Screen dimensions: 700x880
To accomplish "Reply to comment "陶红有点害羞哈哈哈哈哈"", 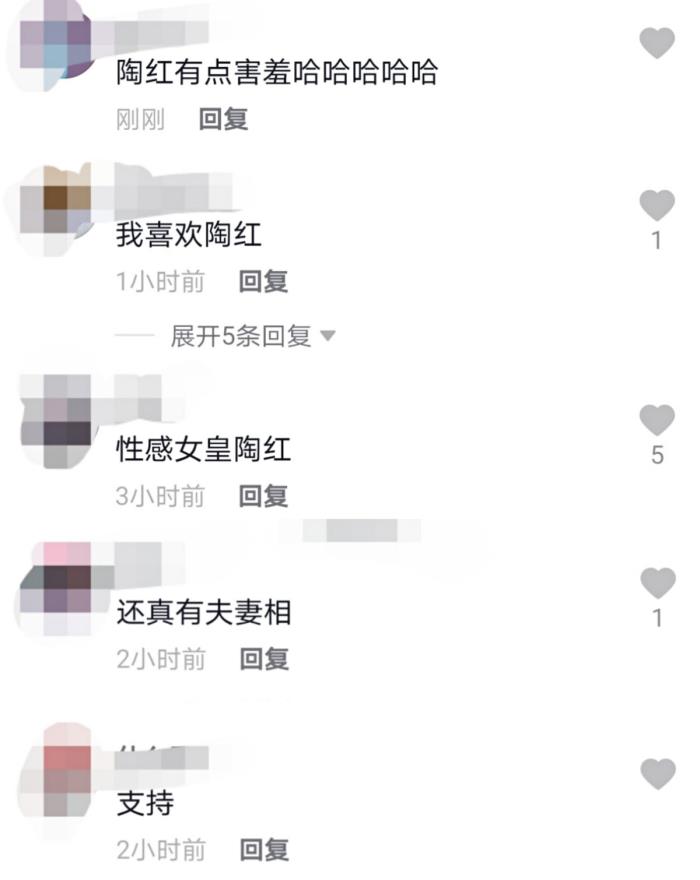I will 223,119.
